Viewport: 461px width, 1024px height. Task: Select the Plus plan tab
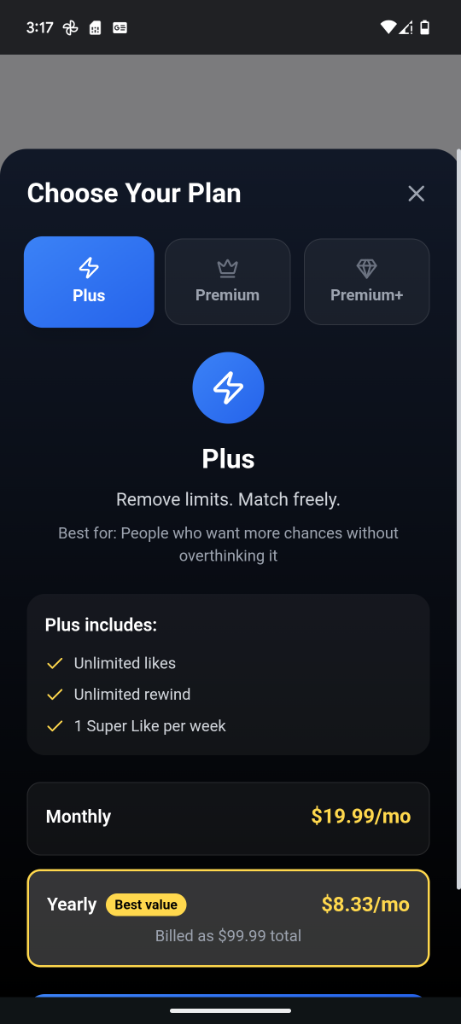coord(89,281)
